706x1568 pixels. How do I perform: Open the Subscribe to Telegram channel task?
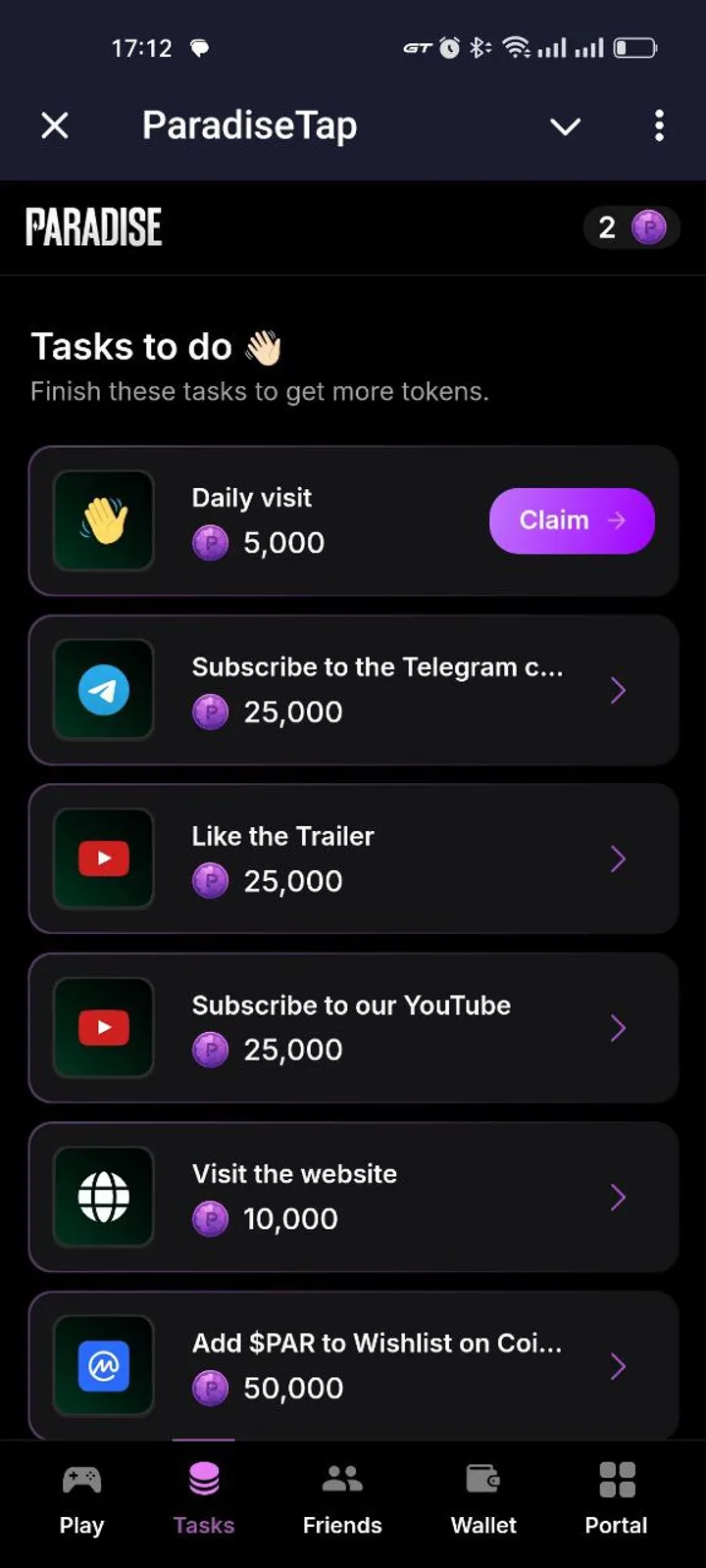point(353,690)
